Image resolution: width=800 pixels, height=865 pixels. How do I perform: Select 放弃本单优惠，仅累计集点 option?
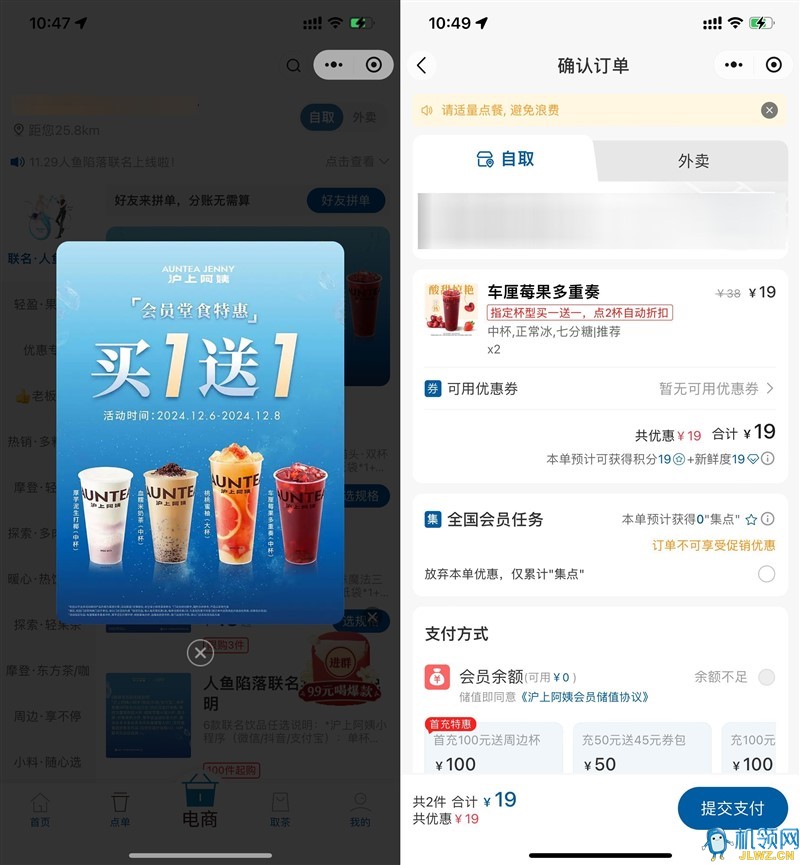(766, 574)
